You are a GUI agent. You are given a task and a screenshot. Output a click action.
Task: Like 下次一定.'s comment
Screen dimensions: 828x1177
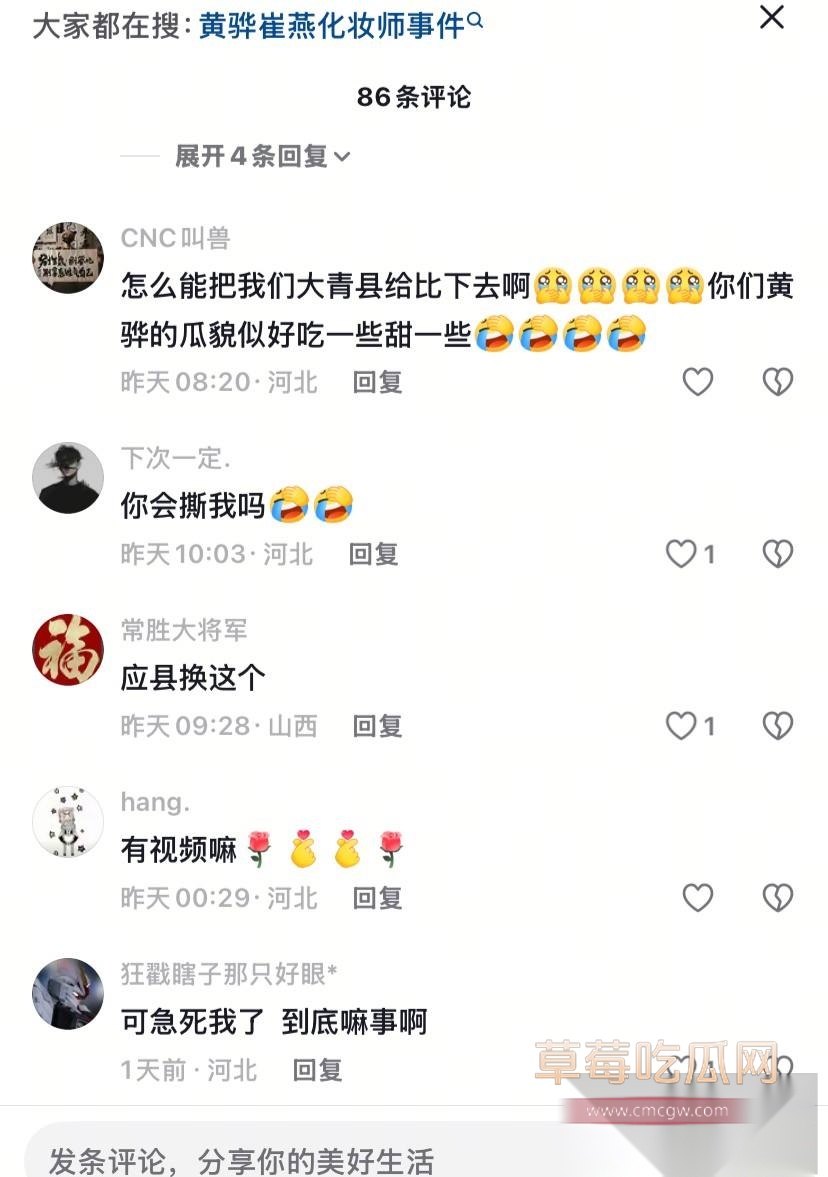coord(682,553)
